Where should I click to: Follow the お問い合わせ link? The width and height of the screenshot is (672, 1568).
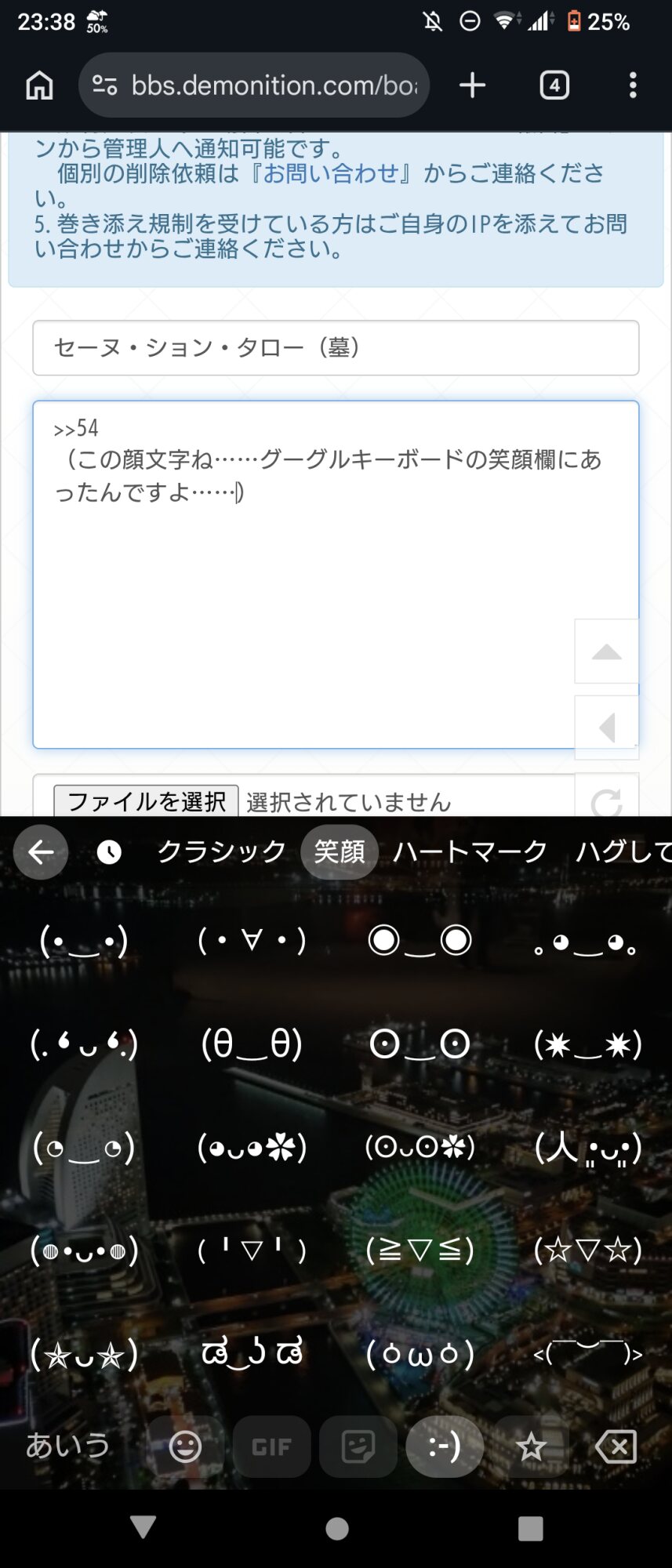(331, 173)
